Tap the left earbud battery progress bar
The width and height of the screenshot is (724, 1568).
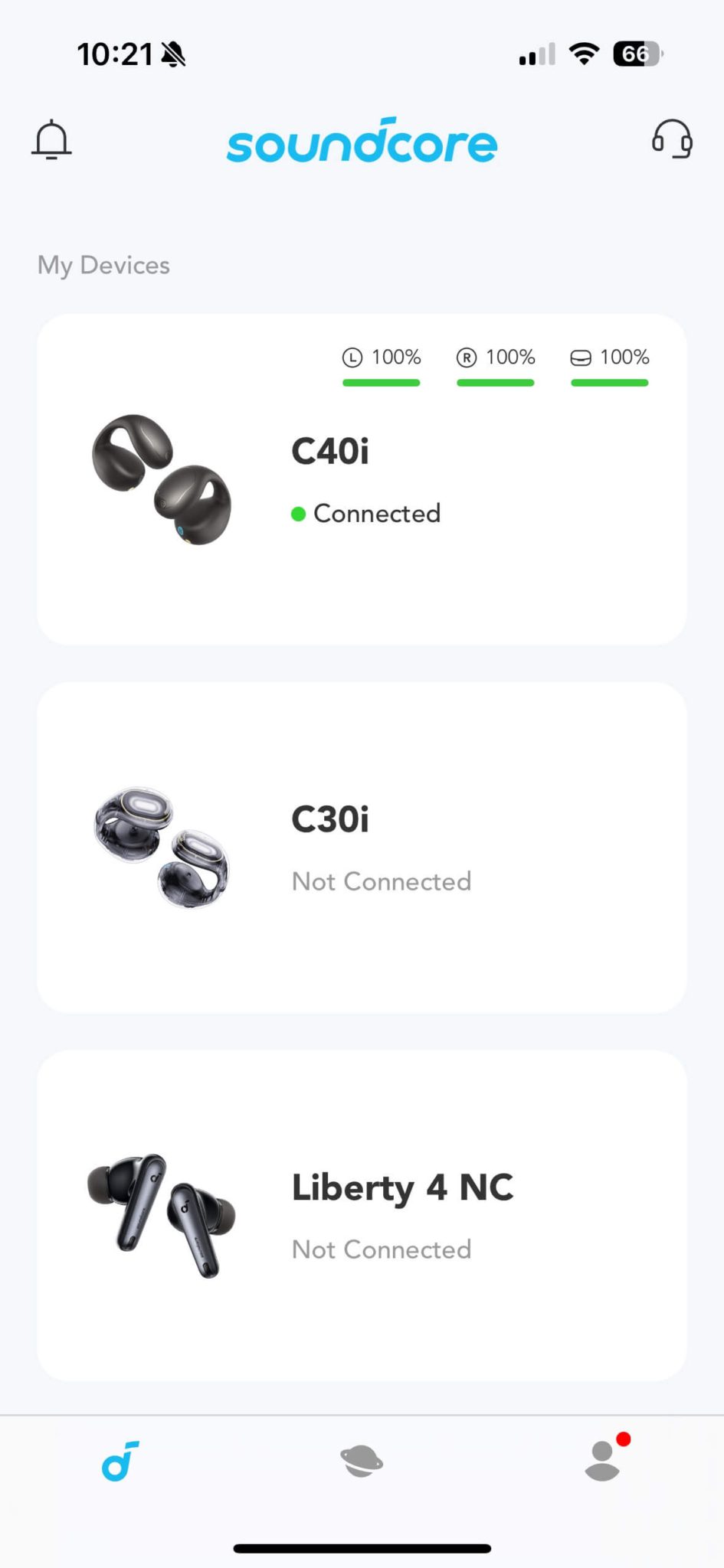[x=381, y=383]
